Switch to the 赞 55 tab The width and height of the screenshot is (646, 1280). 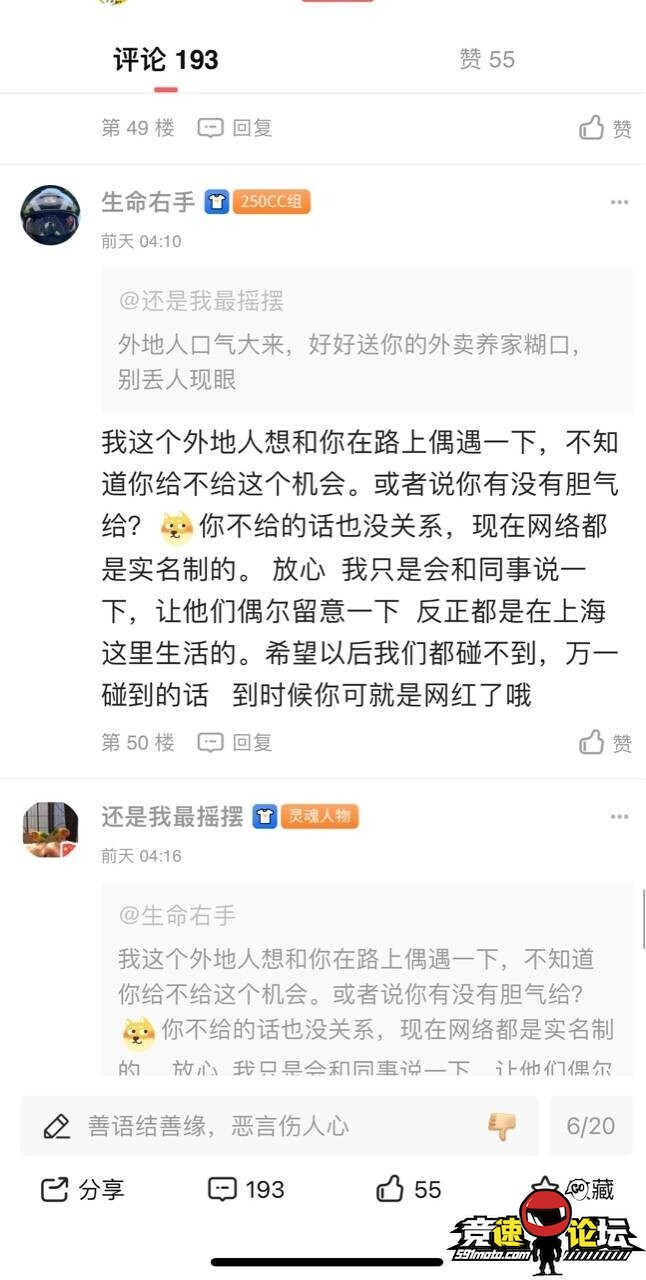coord(487,60)
